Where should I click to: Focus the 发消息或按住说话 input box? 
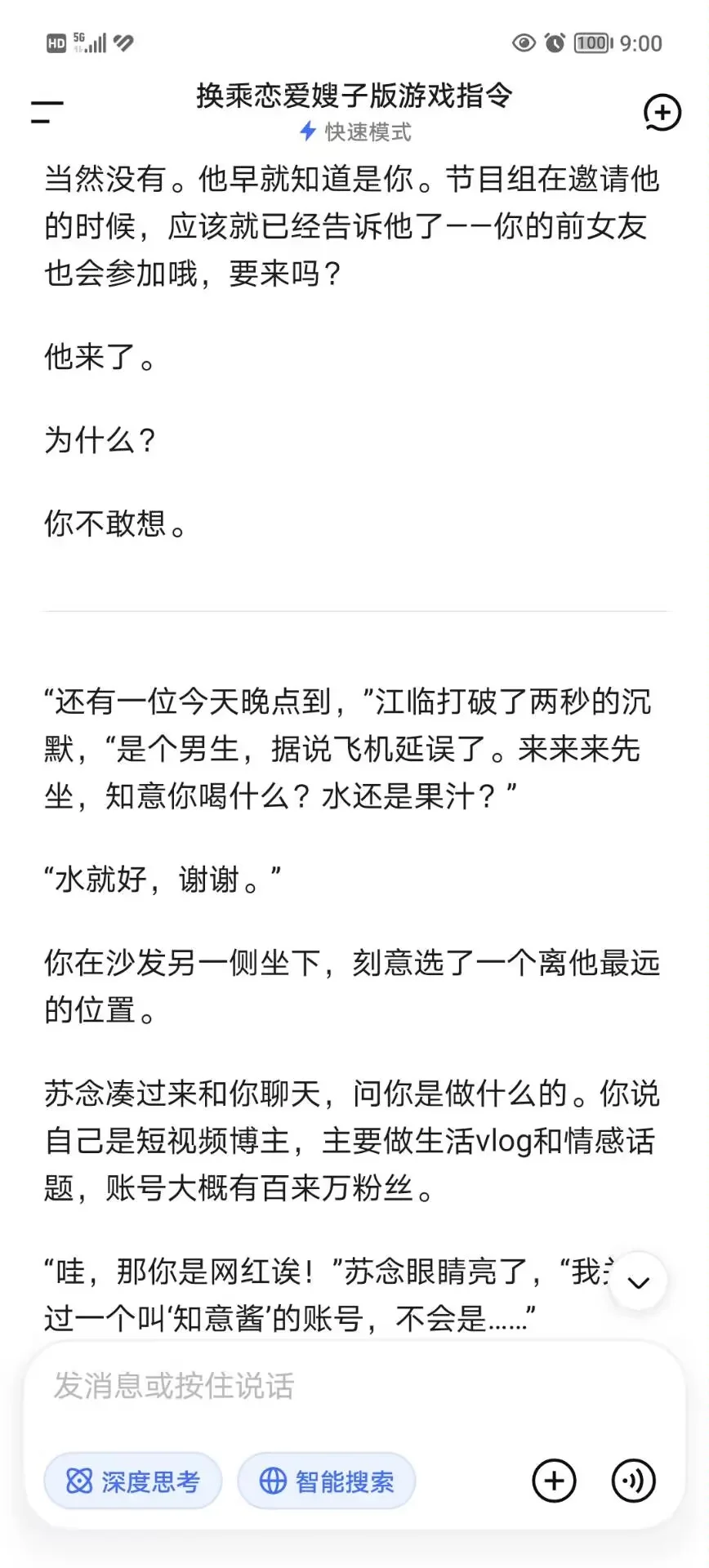(354, 1386)
